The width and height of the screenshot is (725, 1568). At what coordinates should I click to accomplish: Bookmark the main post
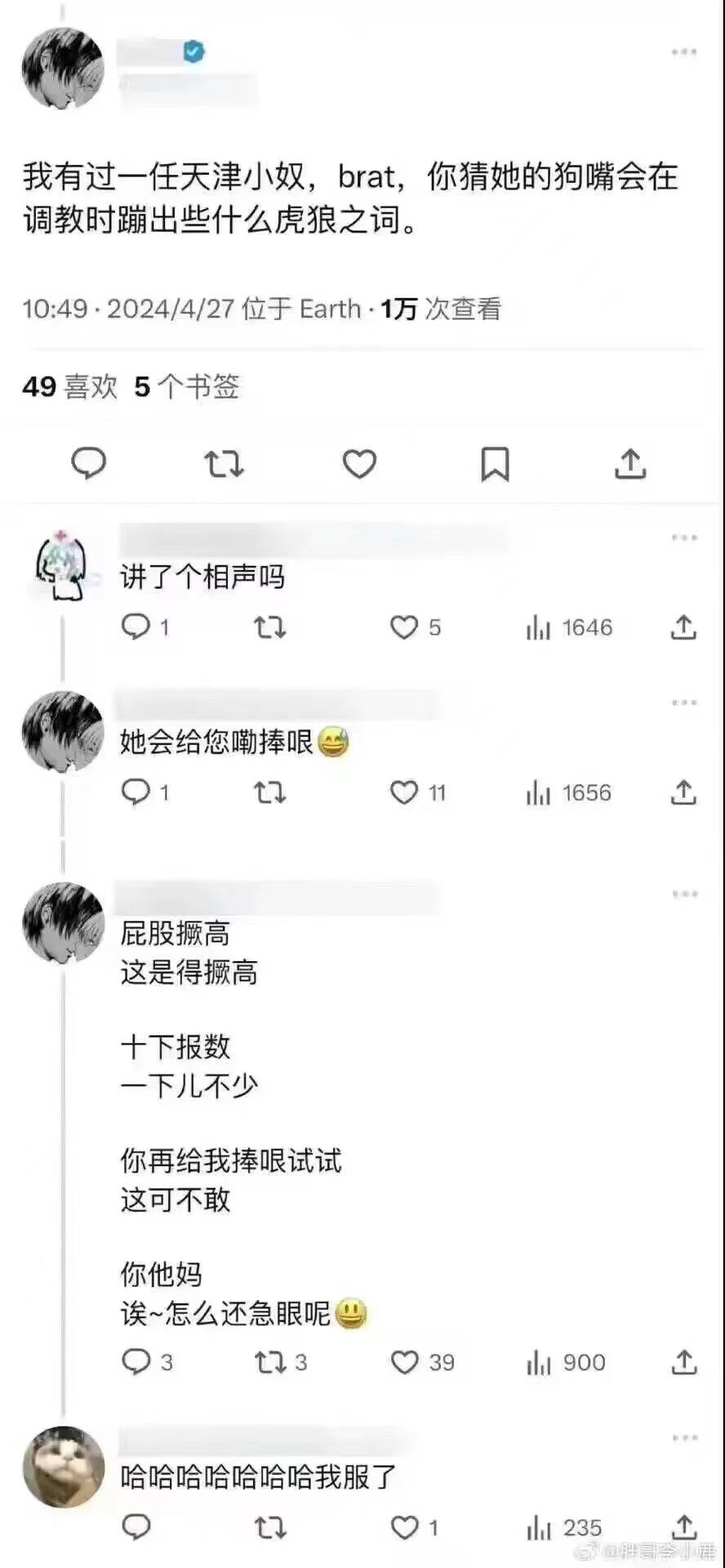coord(495,464)
